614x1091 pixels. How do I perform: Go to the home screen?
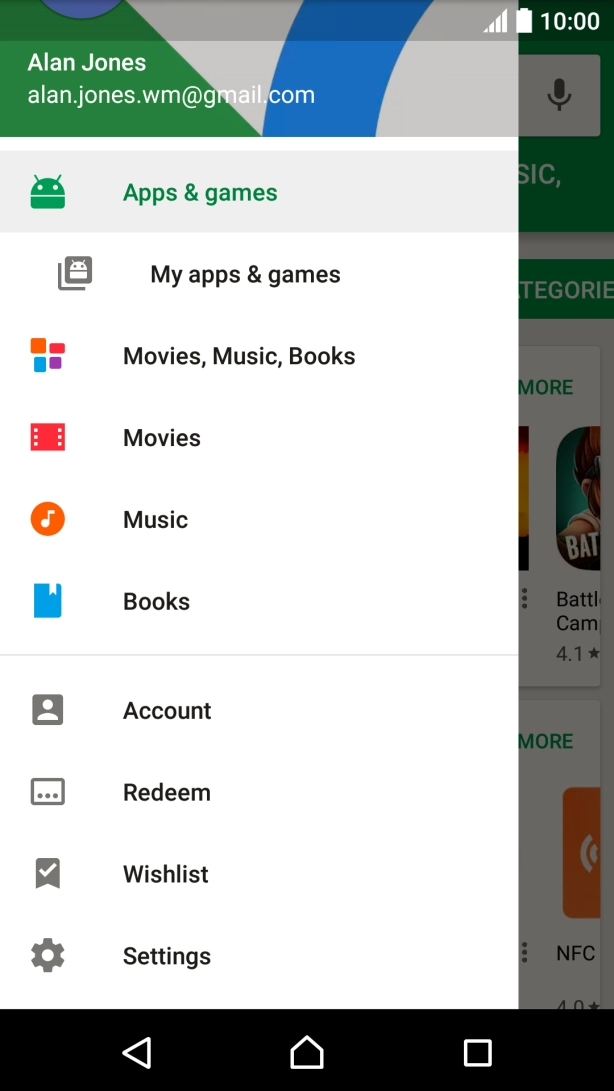coord(307,1052)
